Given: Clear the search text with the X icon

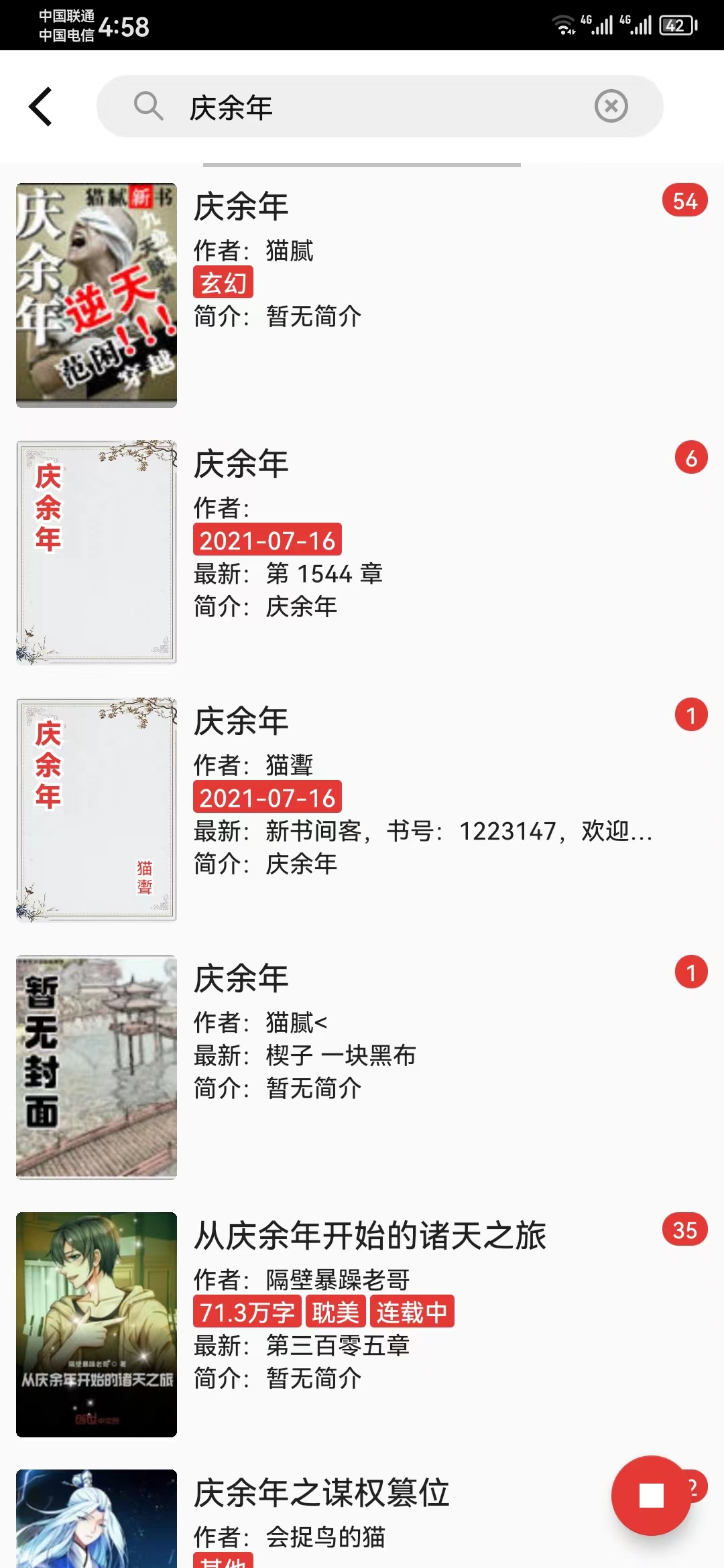Looking at the screenshot, I should [611, 107].
